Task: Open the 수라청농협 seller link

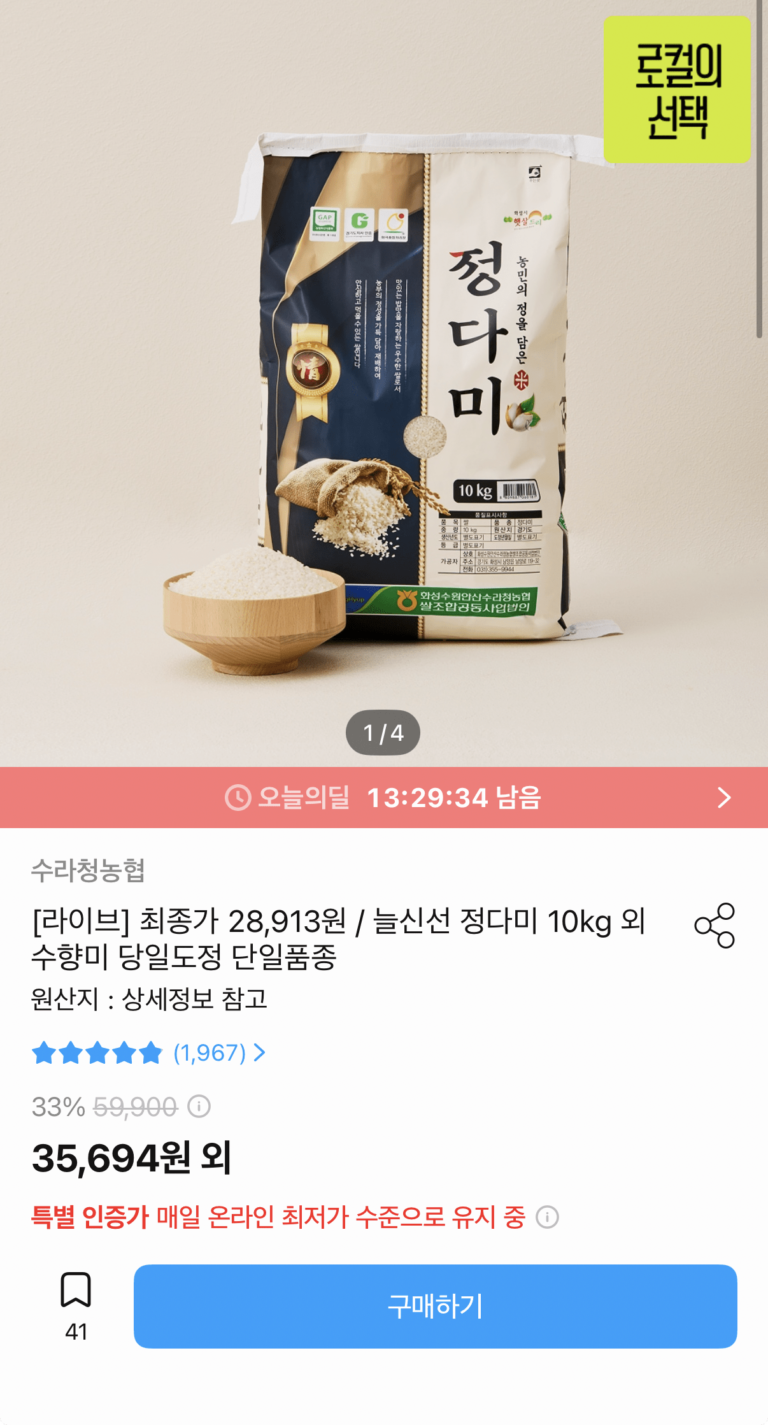Action: point(88,870)
